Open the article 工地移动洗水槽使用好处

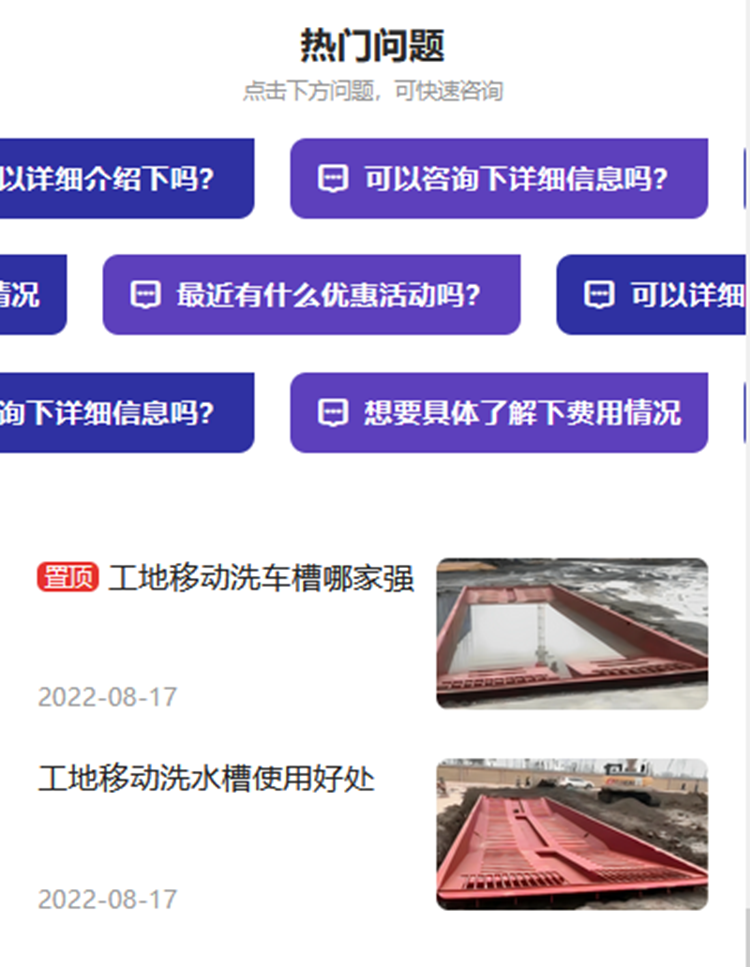click(206, 778)
